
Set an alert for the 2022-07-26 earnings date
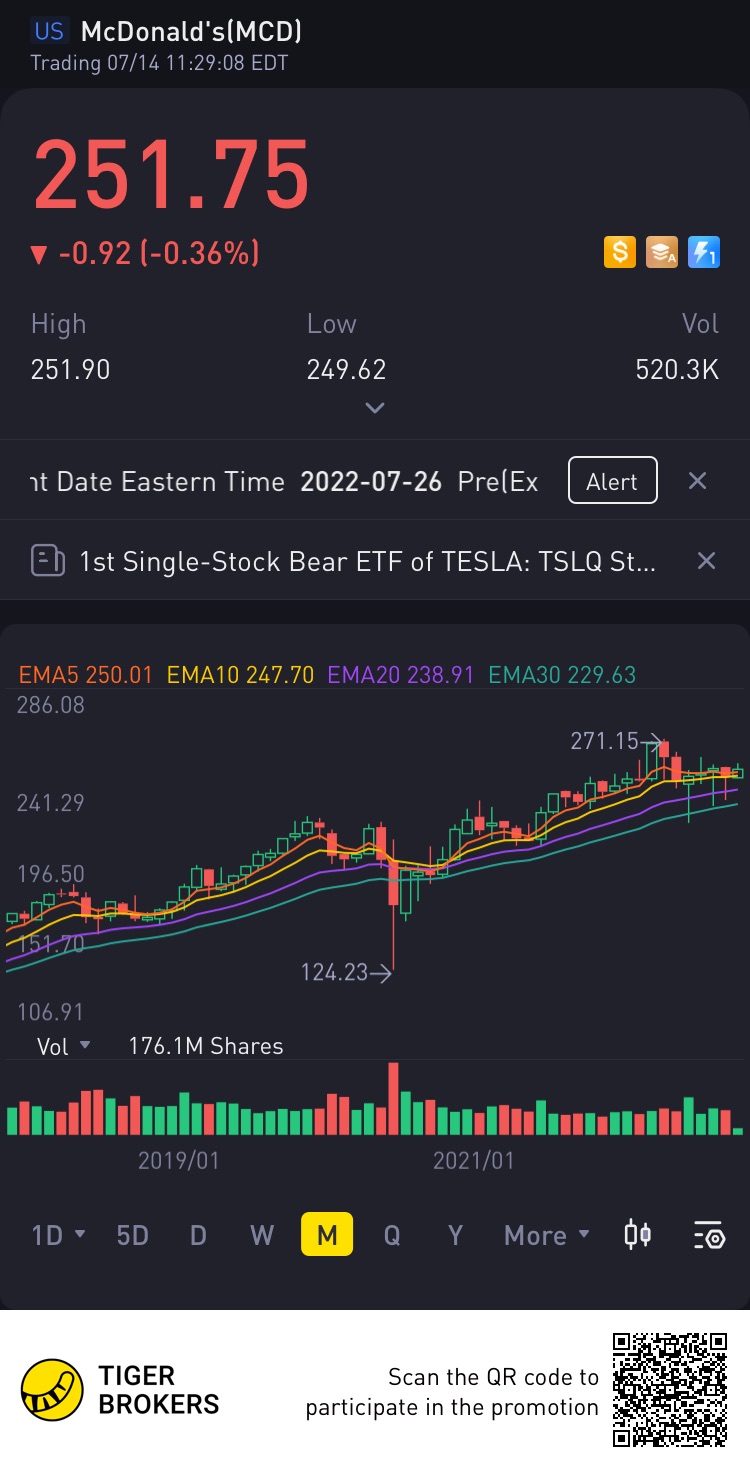pyautogui.click(x=612, y=481)
